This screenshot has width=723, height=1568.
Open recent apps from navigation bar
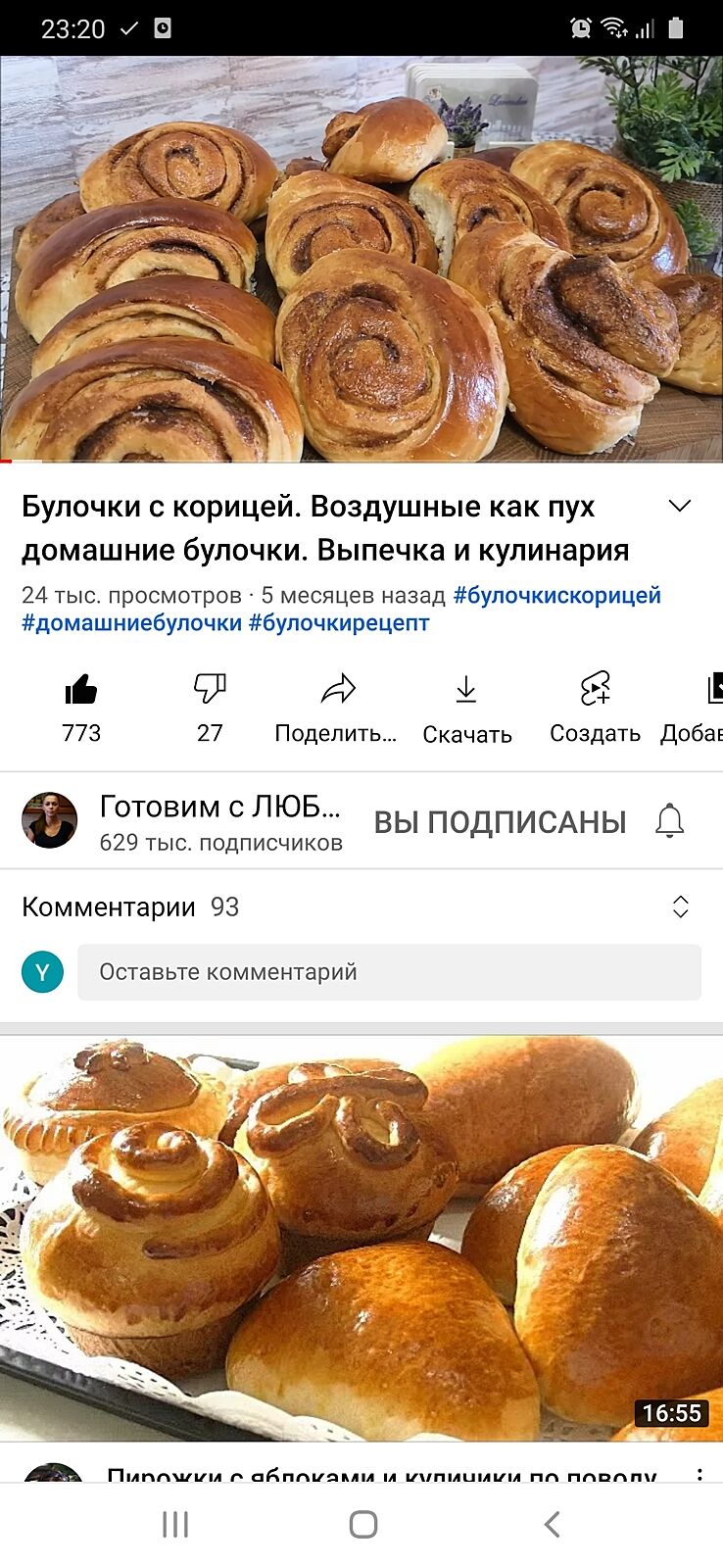tap(175, 1524)
